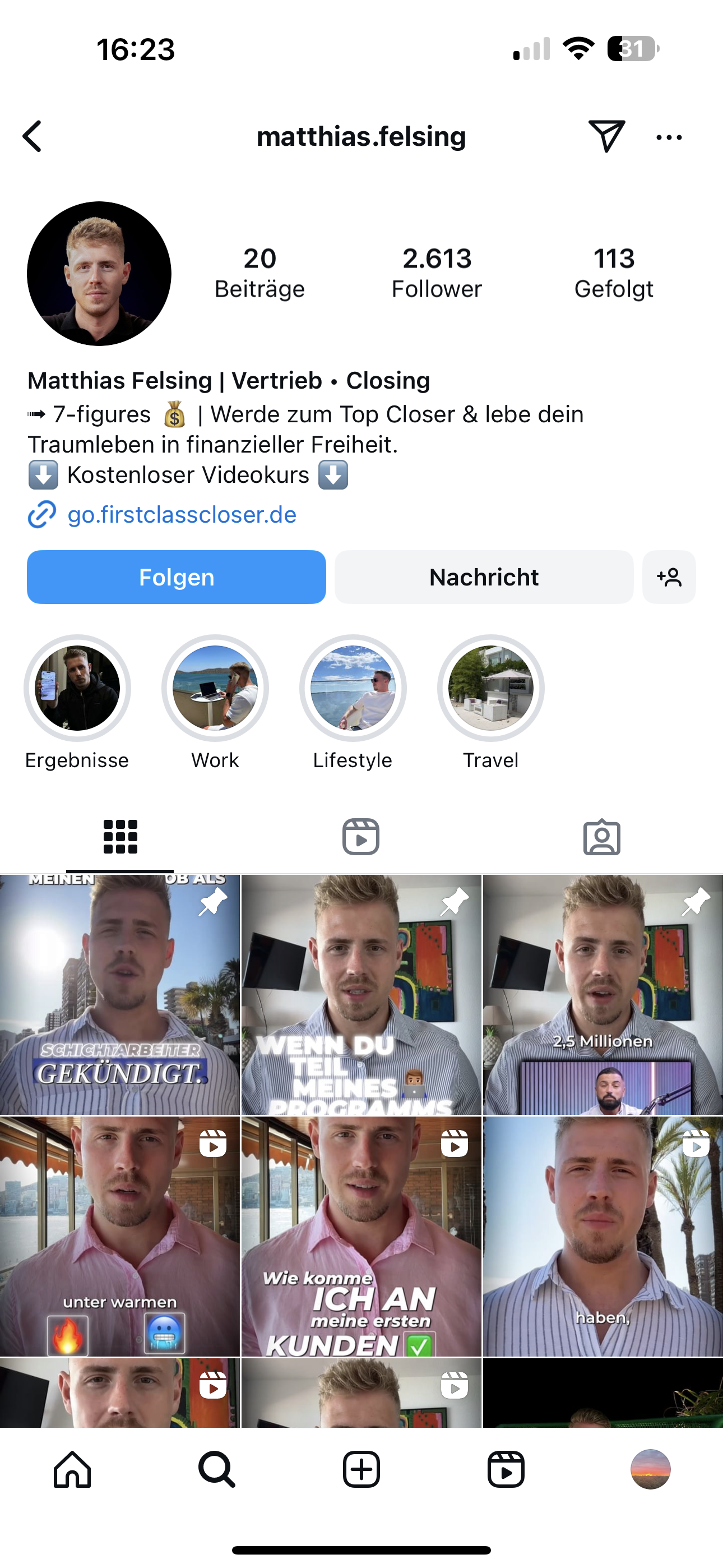View the 2.613 Follower list
This screenshot has width=723, height=1568.
tap(437, 273)
